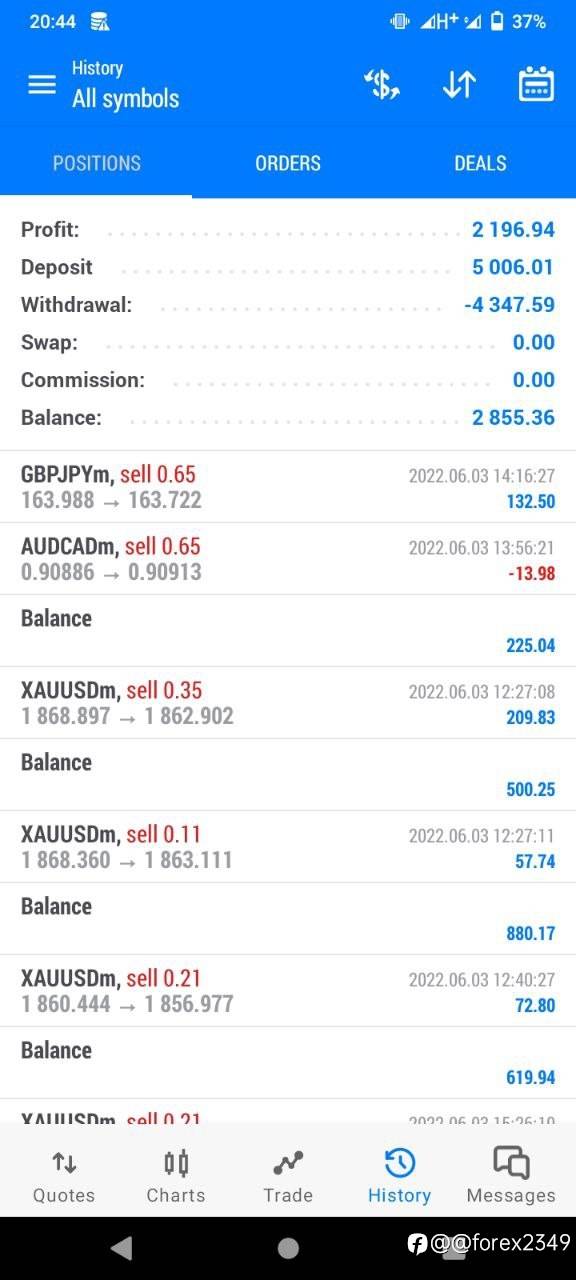576x1280 pixels.
Task: Open the currency symbol filter icon
Action: [382, 85]
